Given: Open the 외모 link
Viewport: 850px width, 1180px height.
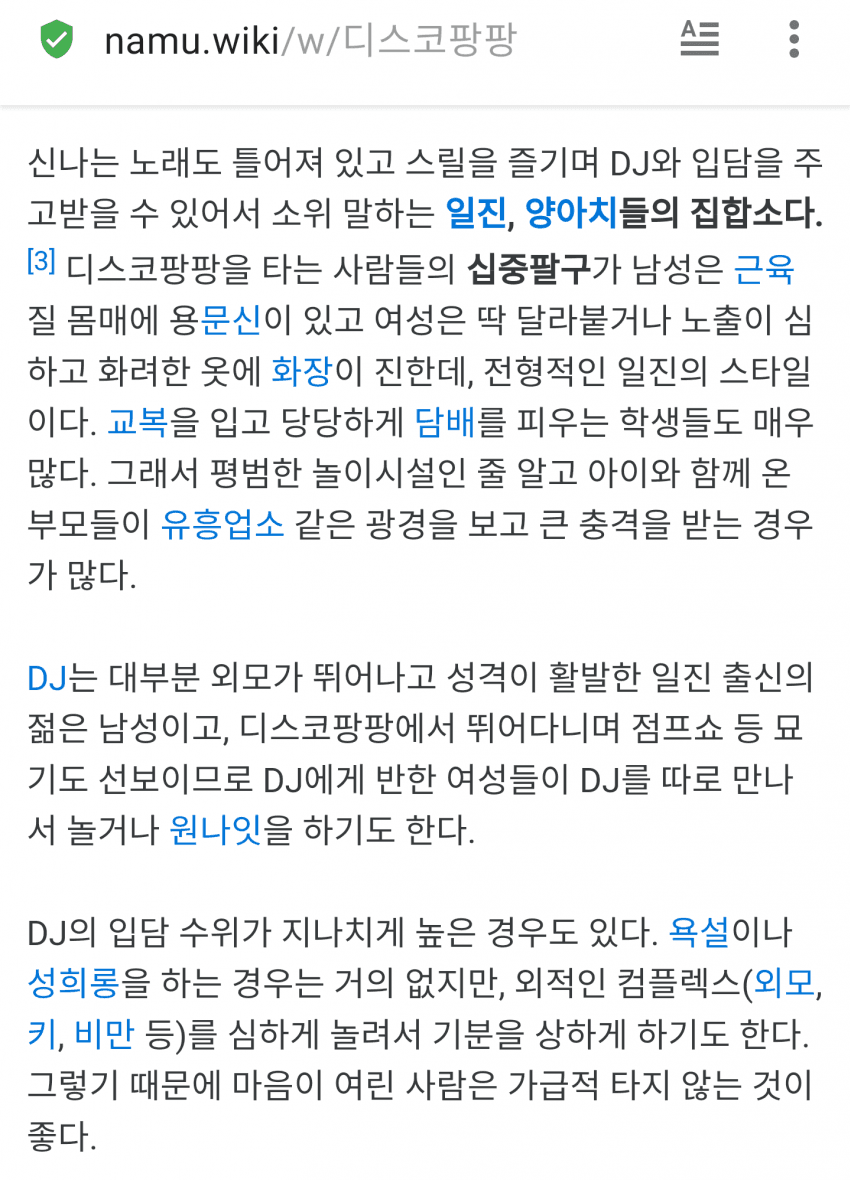Looking at the screenshot, I should point(784,986).
